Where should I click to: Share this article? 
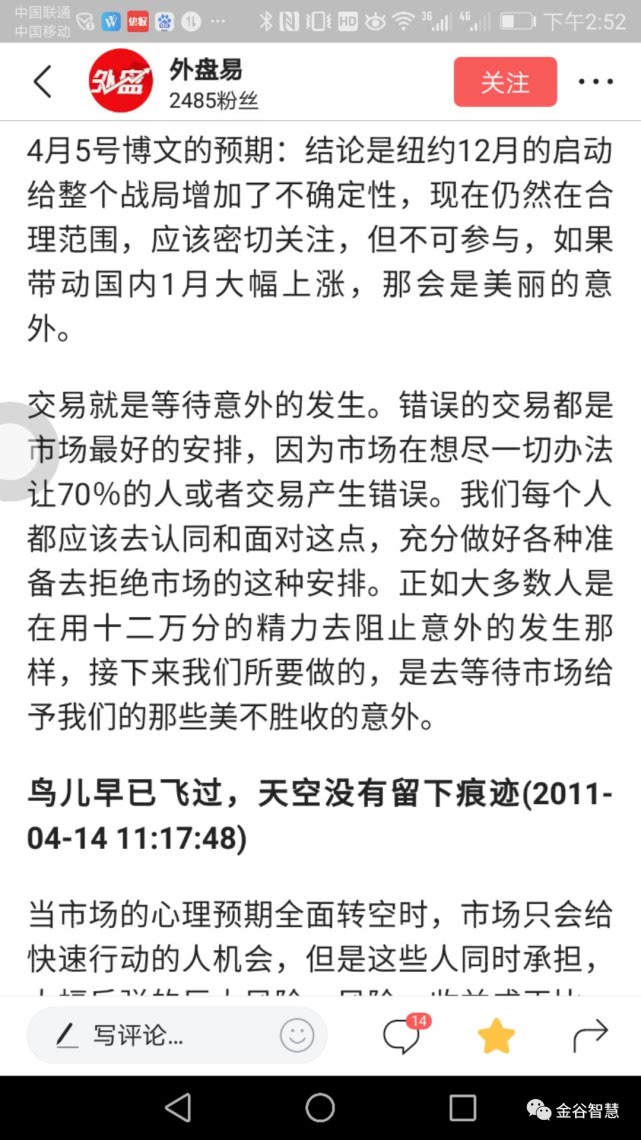point(589,1035)
